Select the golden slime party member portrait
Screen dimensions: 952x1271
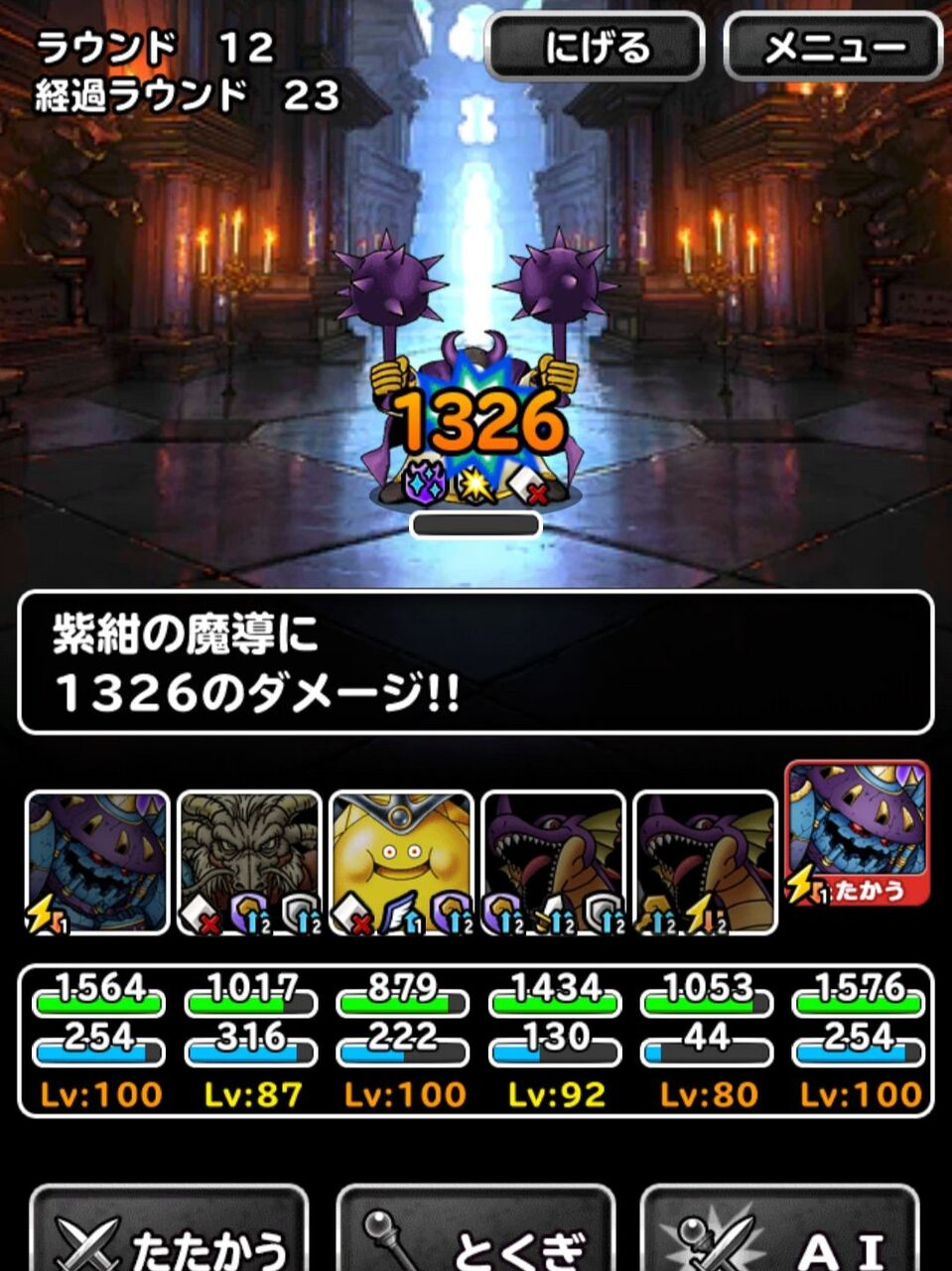402,852
